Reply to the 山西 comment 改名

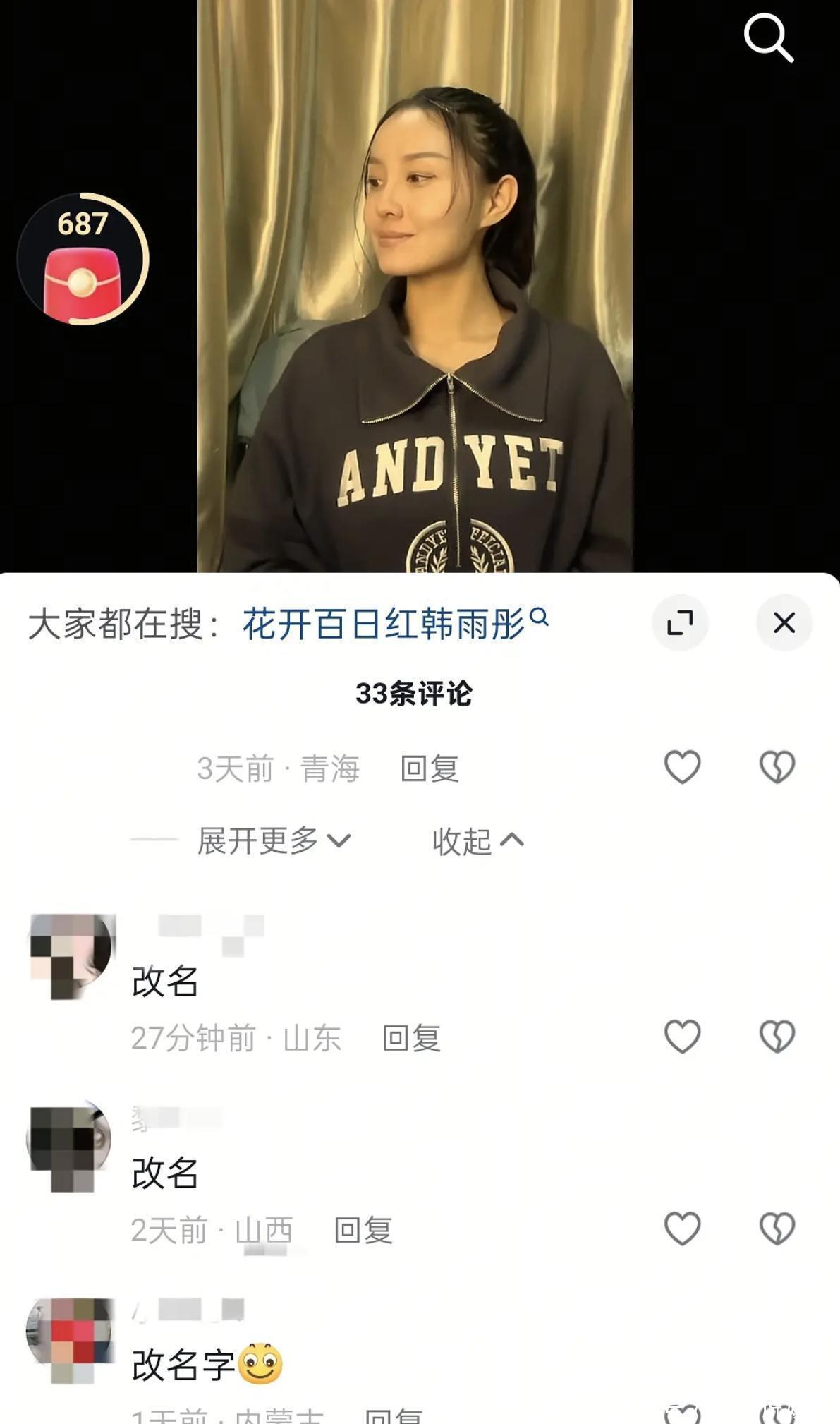pyautogui.click(x=363, y=1230)
